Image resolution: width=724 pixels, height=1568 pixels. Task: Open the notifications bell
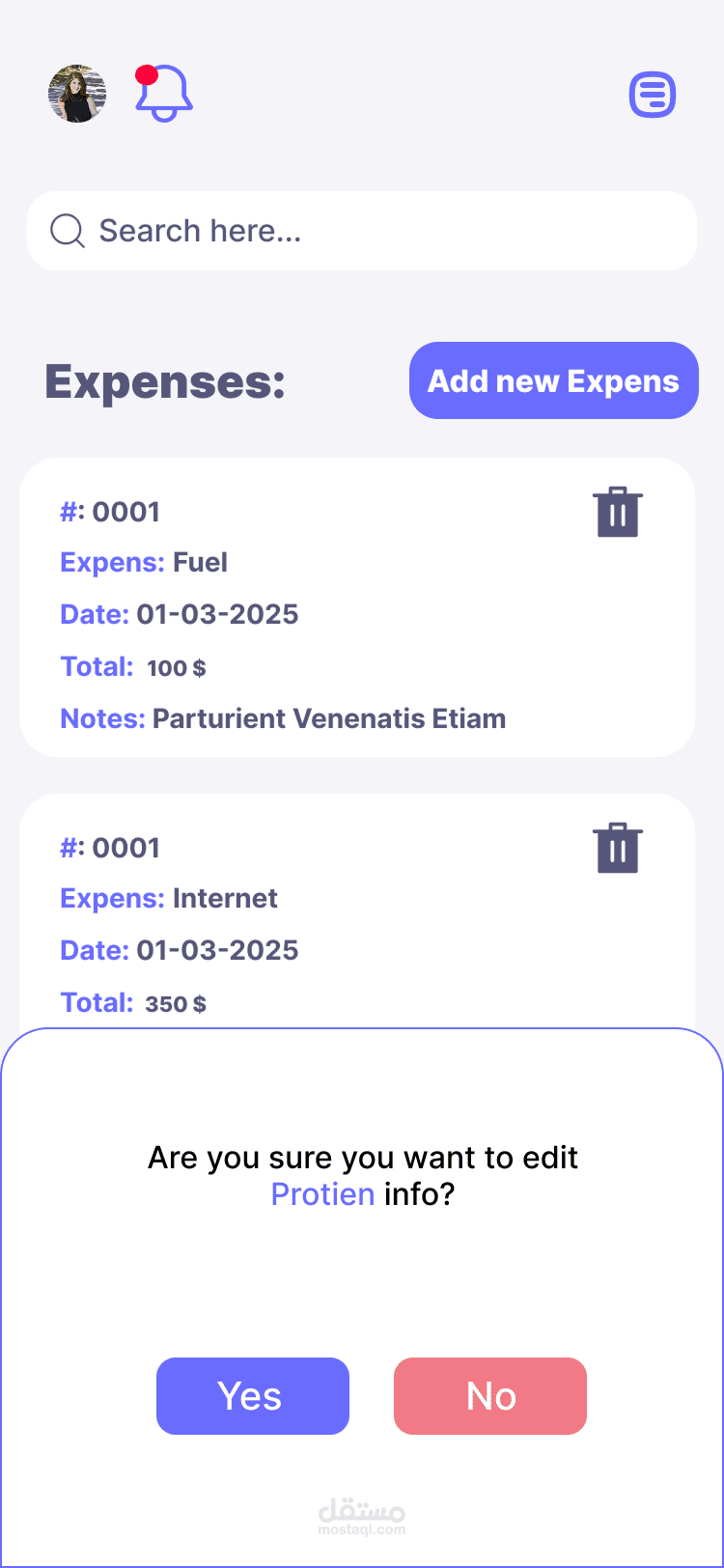point(164,94)
